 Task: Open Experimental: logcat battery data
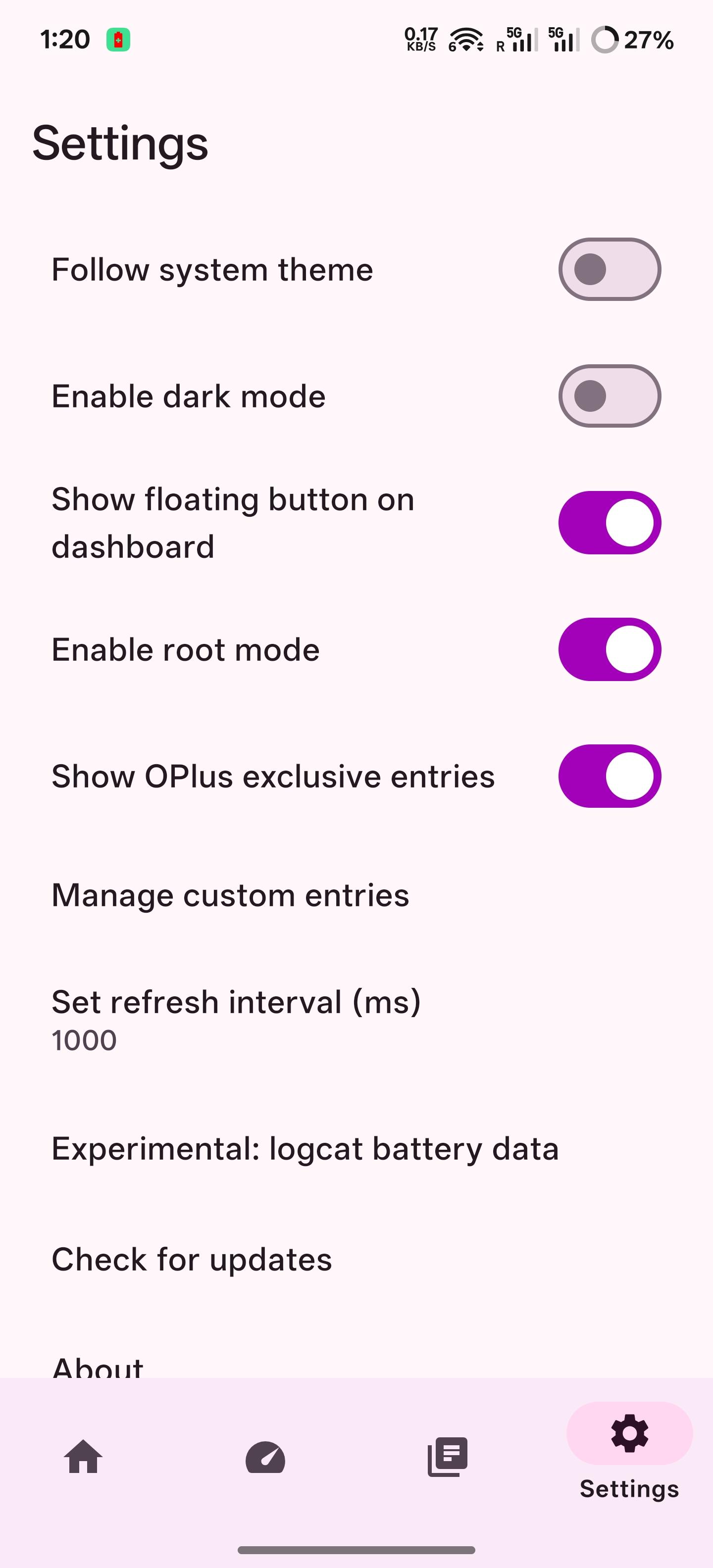[356, 1149]
